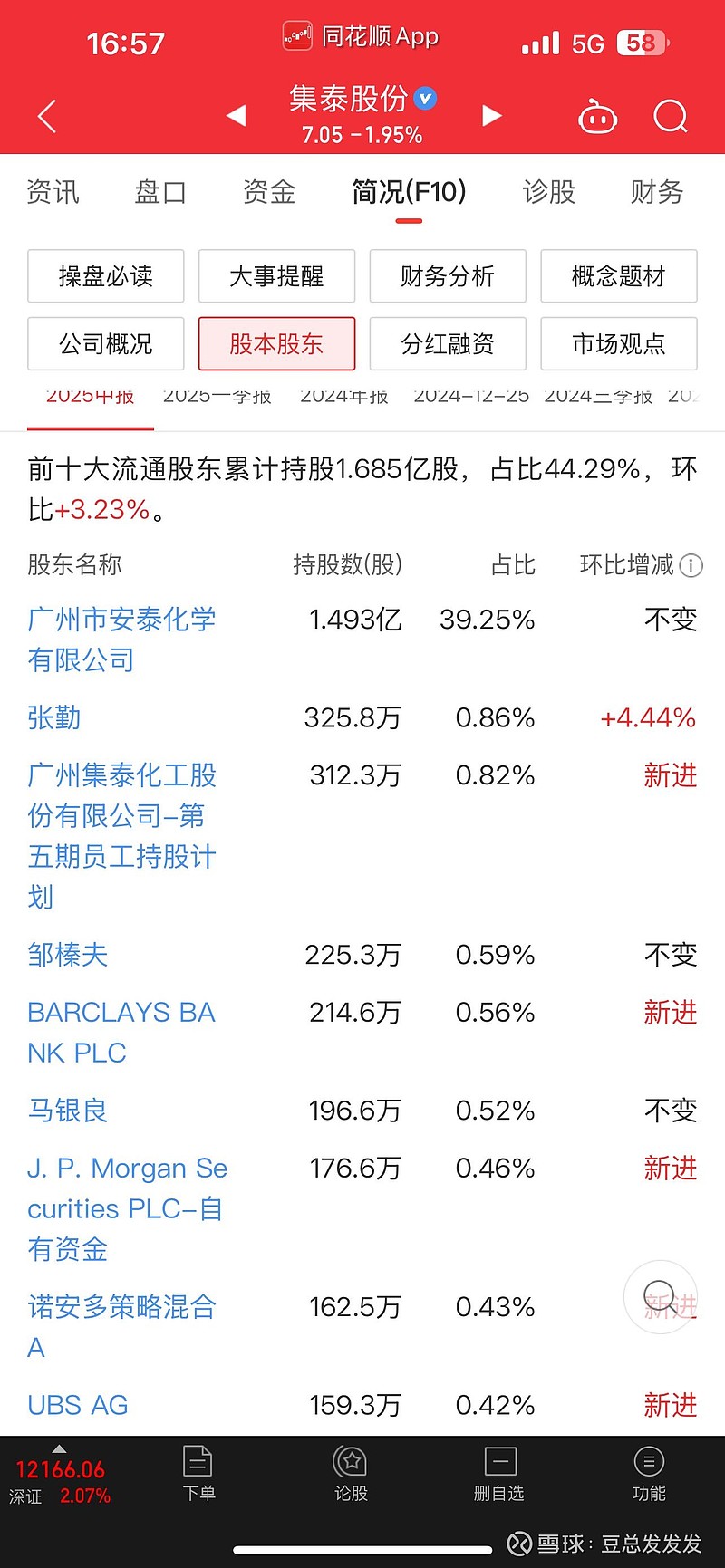725x1568 pixels.
Task: Tap 删自选 to remove from watchlist
Action: (x=499, y=1475)
